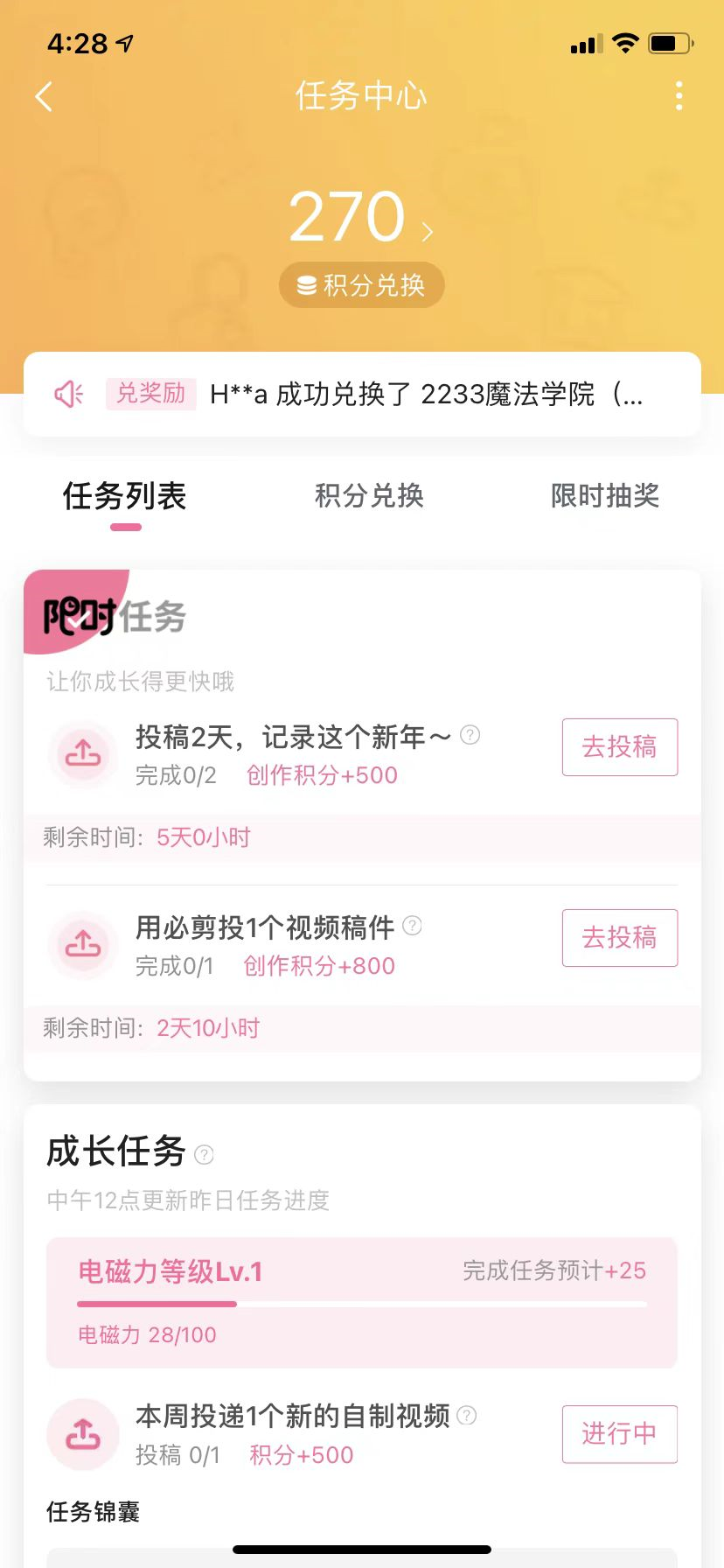Screen dimensions: 724x1568
Task: Select the 任务列表 tab
Action: point(125,496)
